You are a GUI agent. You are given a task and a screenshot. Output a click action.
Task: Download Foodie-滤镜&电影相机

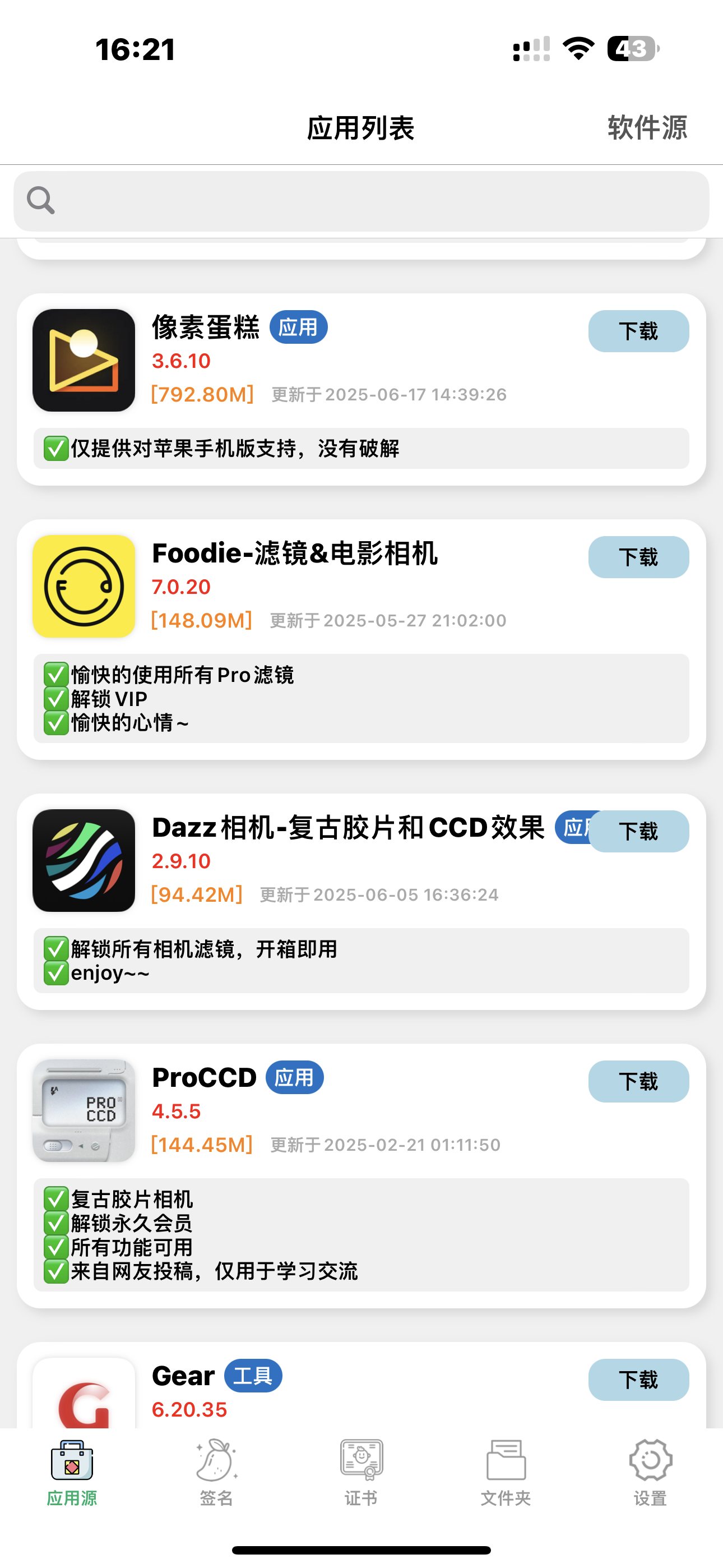point(638,557)
